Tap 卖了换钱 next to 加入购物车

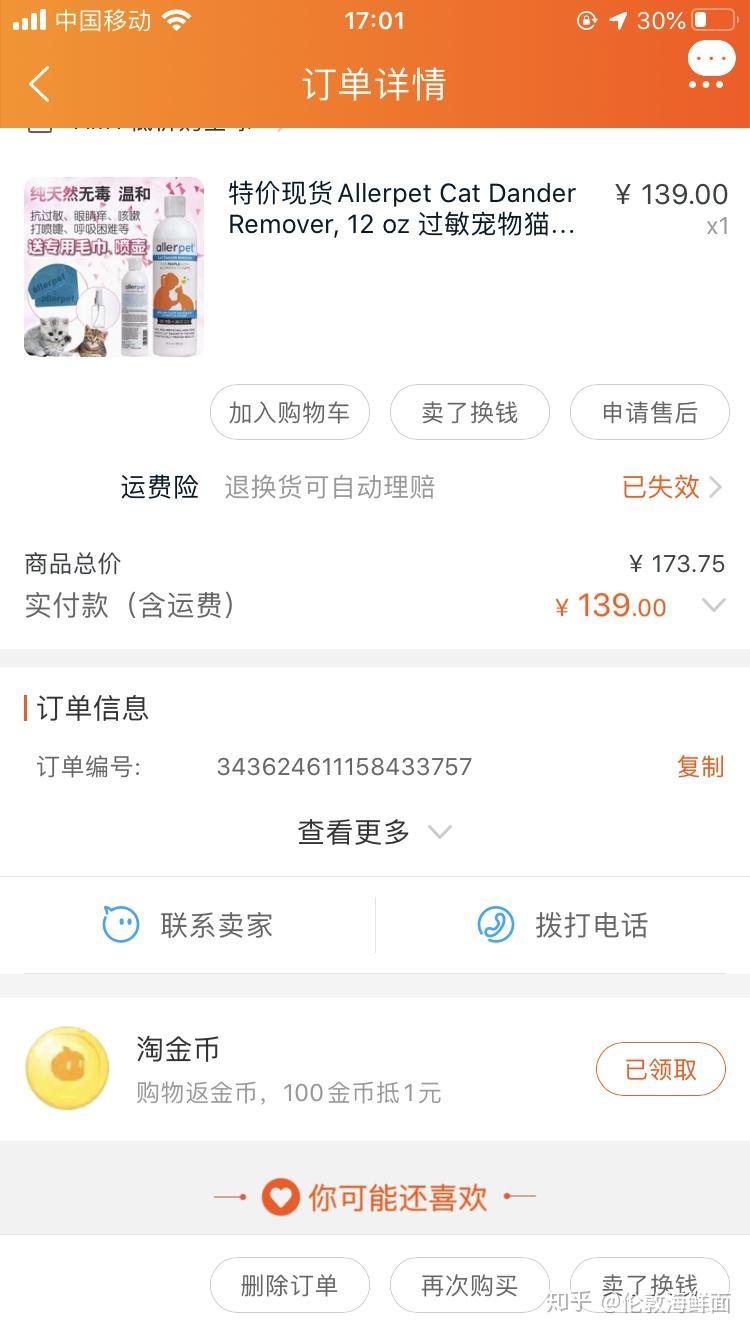470,412
